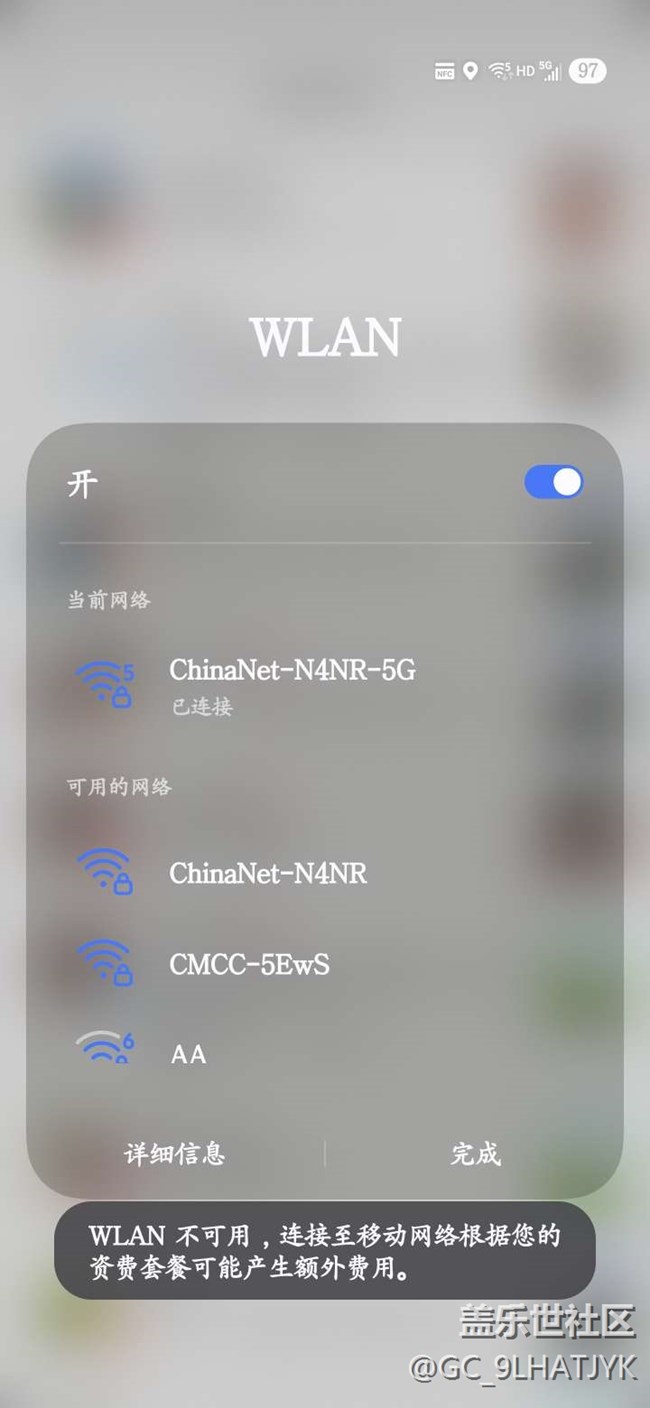Select the CMCC-5EwS network
The height and width of the screenshot is (1408, 650).
click(325, 964)
